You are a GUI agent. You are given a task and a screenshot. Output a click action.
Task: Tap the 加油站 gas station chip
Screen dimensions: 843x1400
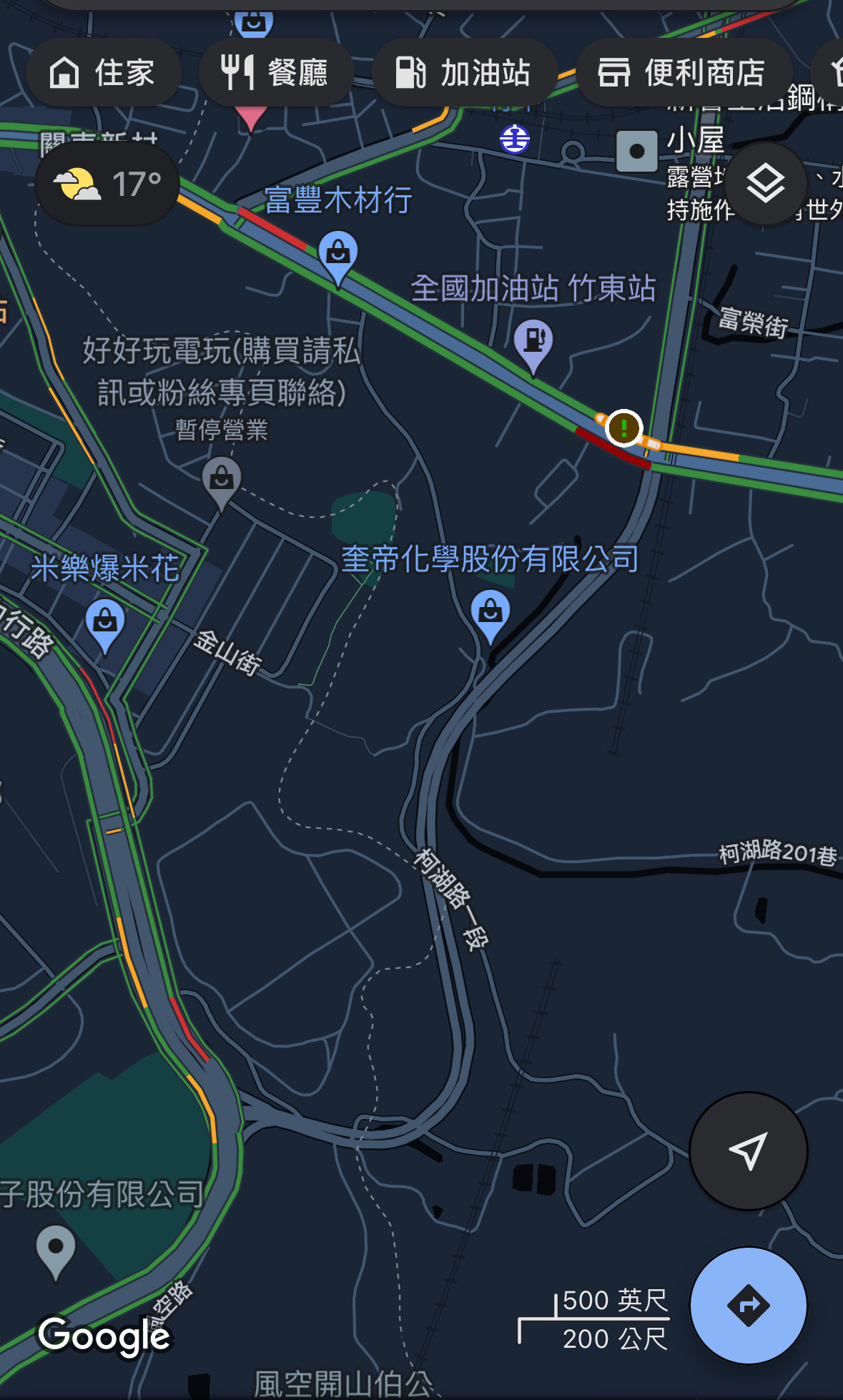click(464, 73)
